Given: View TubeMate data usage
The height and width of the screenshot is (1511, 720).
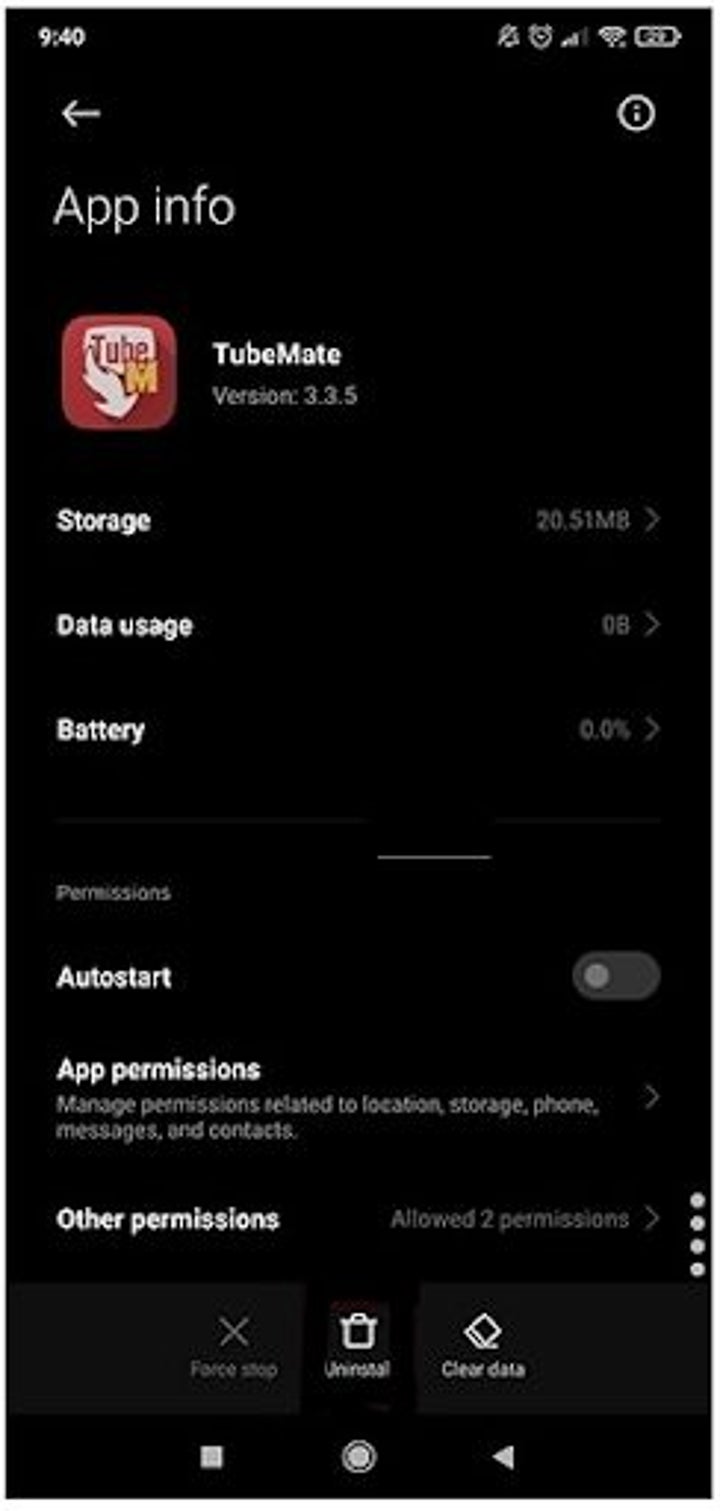Looking at the screenshot, I should pos(358,625).
